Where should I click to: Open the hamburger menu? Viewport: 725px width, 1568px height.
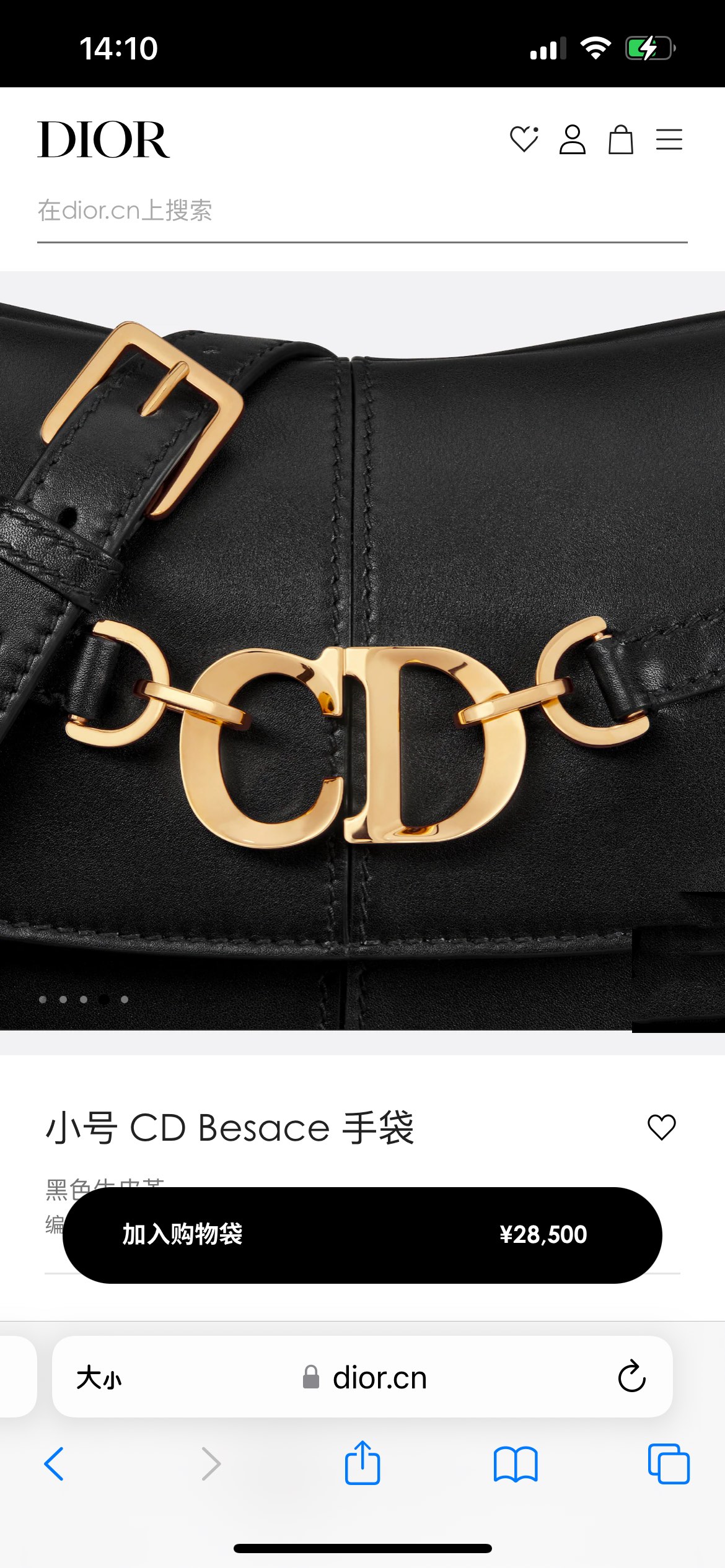click(x=669, y=139)
